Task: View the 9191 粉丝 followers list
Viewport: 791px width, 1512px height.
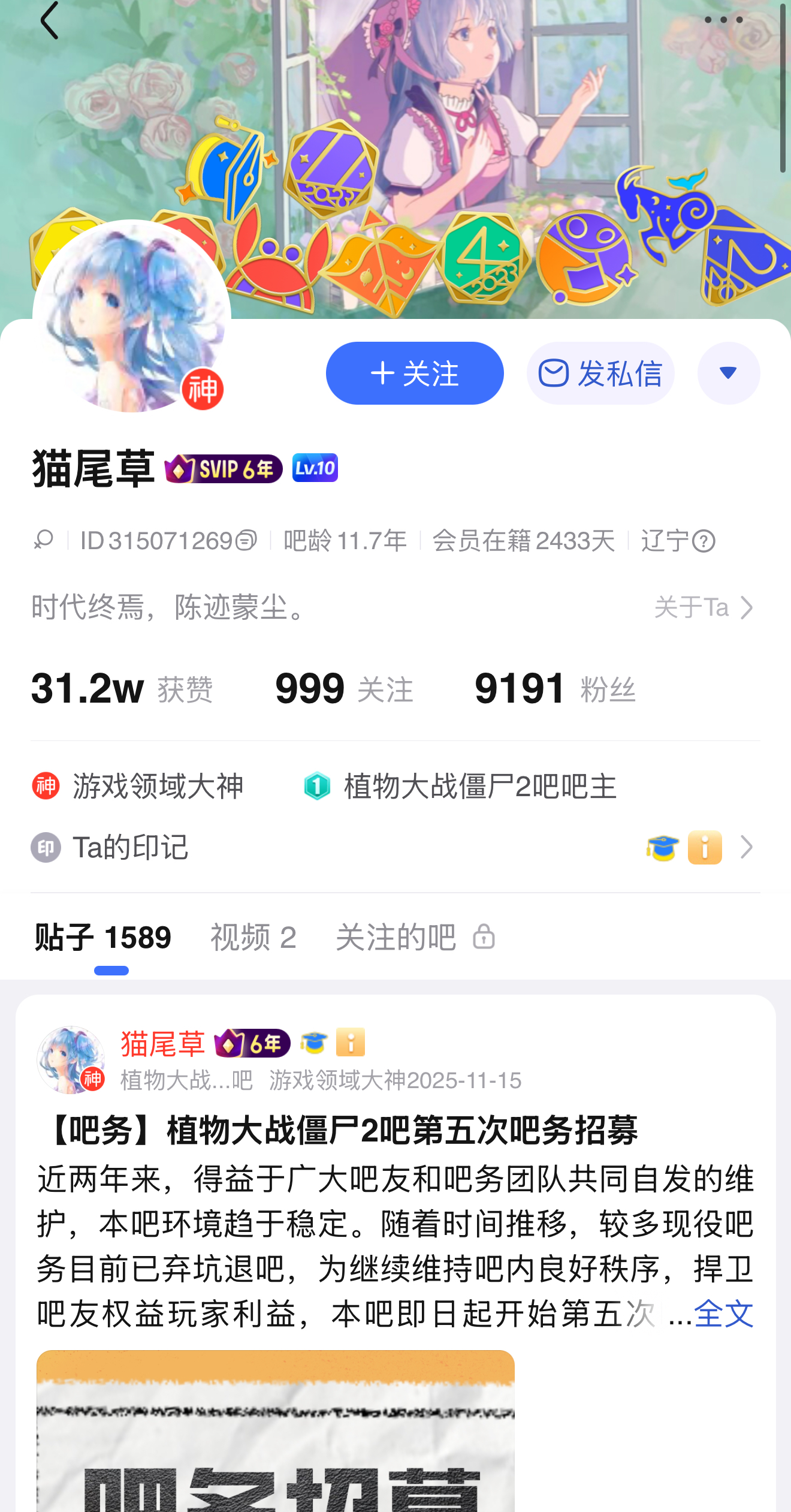Action: [x=555, y=689]
